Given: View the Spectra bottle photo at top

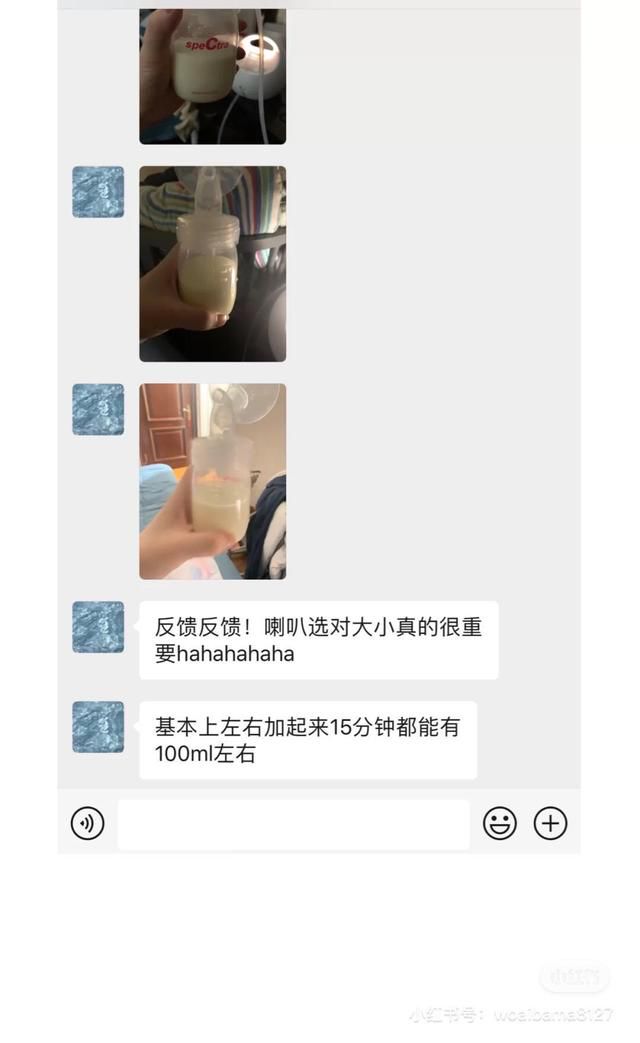Looking at the screenshot, I should point(212,75).
